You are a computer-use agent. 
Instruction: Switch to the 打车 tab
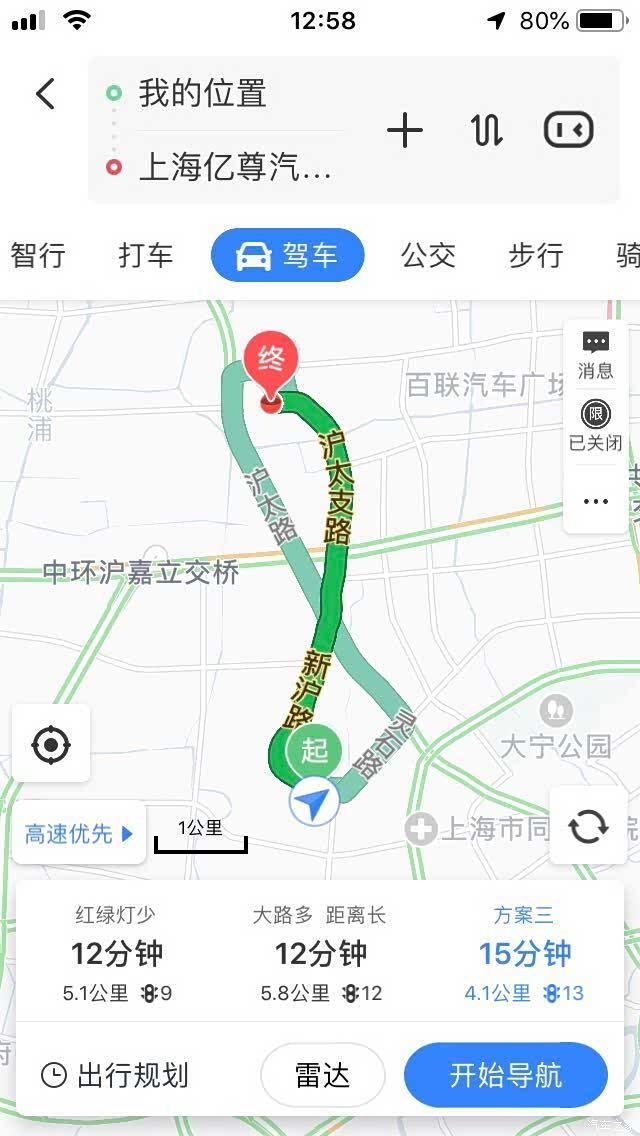[x=146, y=256]
